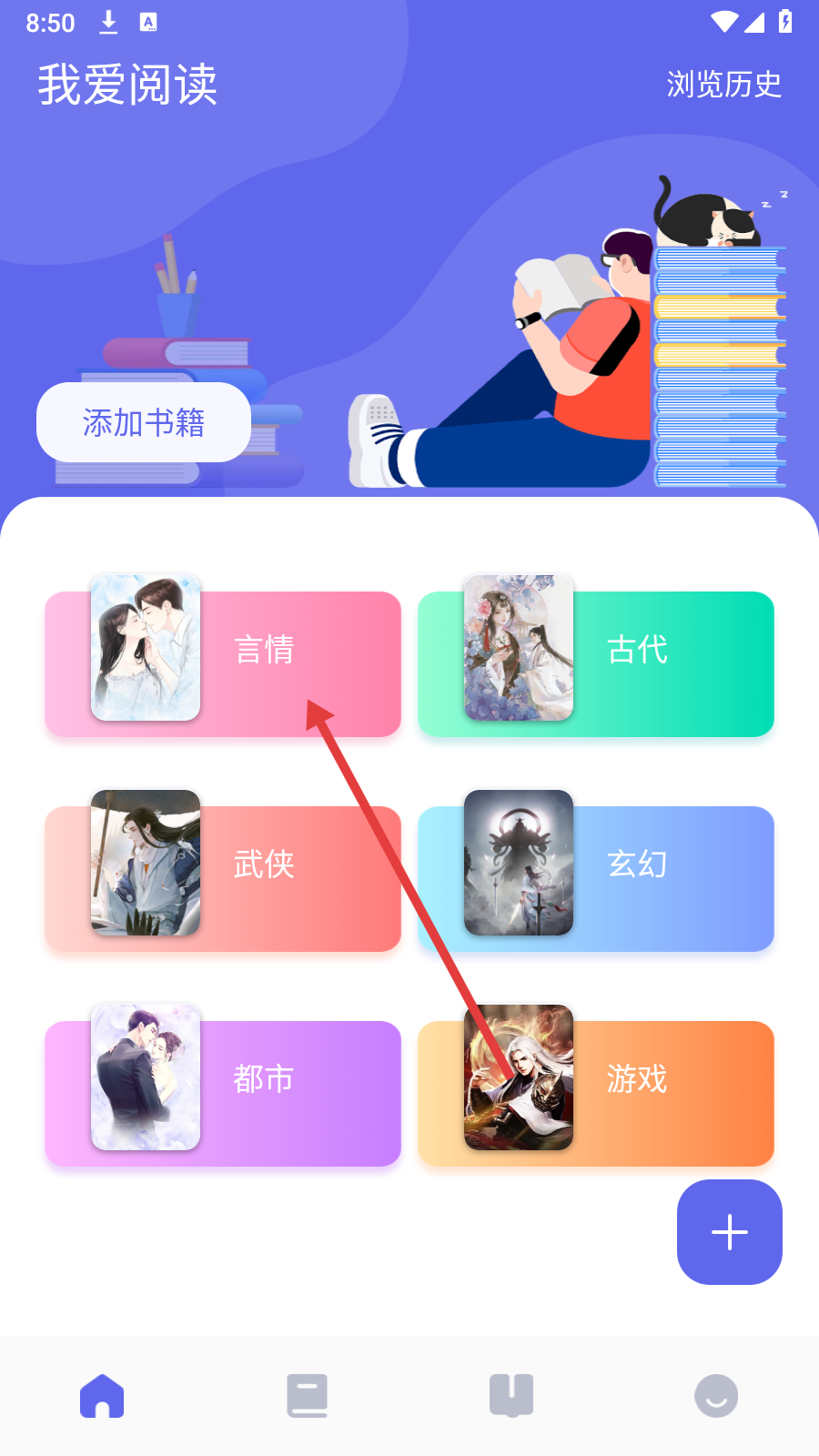Viewport: 819px width, 1456px height.
Task: Tap the 添加书籍 button
Action: coord(144,422)
